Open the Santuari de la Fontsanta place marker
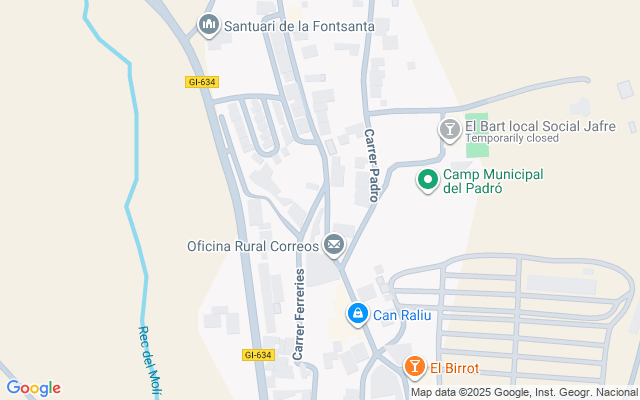Screen dimensions: 640x400 (x=209, y=25)
